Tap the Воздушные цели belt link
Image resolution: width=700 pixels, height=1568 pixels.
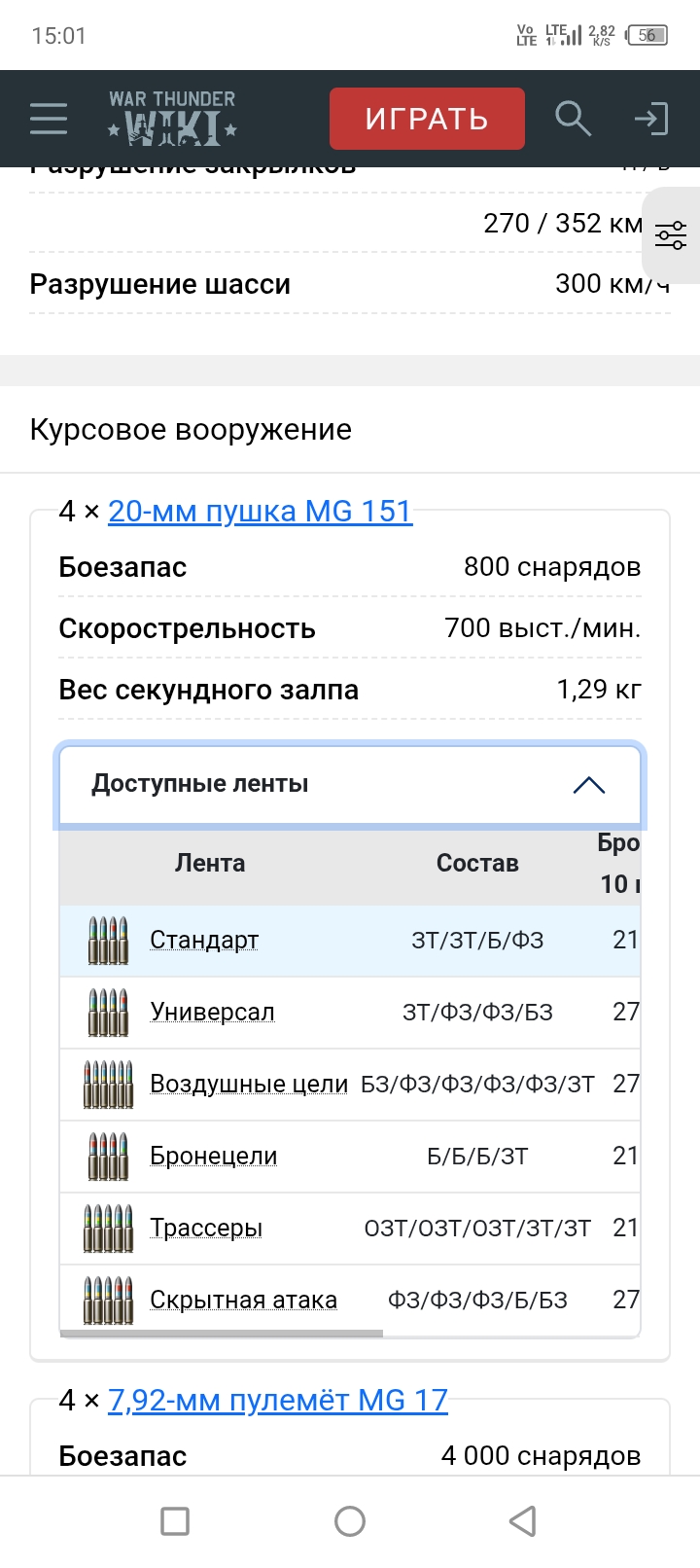(249, 1084)
